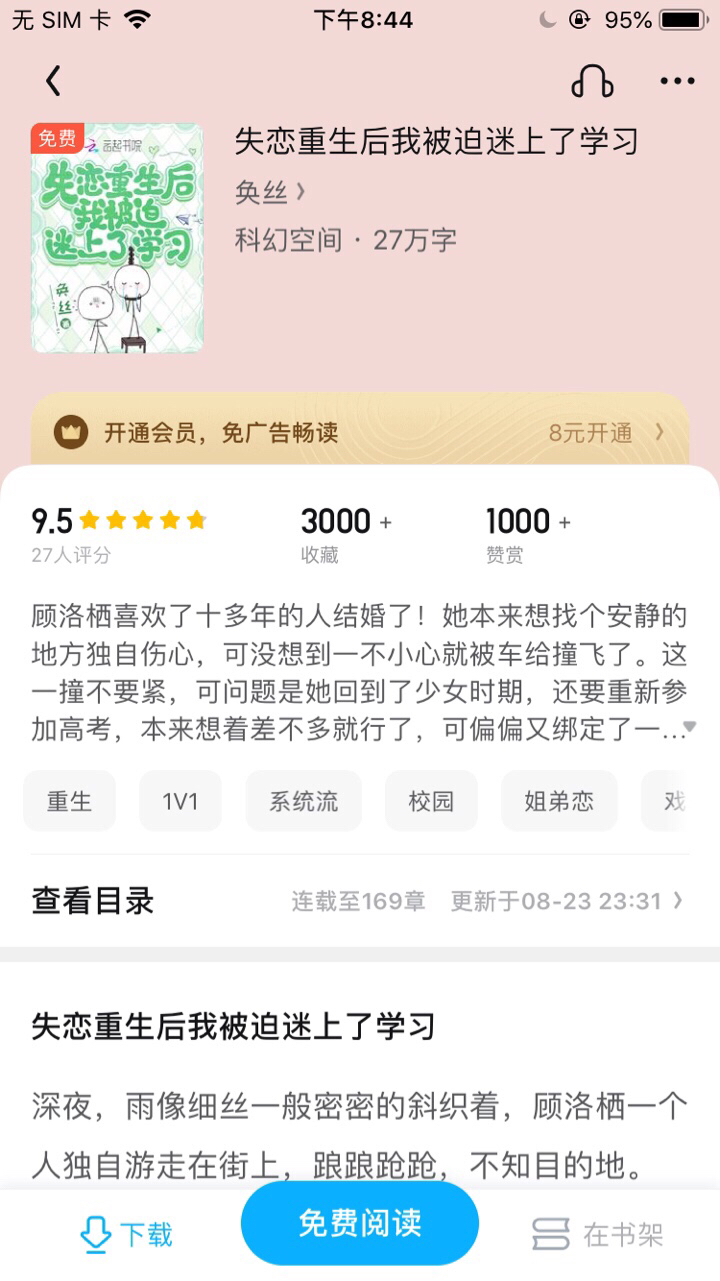Open the book cover image
The width and height of the screenshot is (720, 1281).
point(117,238)
